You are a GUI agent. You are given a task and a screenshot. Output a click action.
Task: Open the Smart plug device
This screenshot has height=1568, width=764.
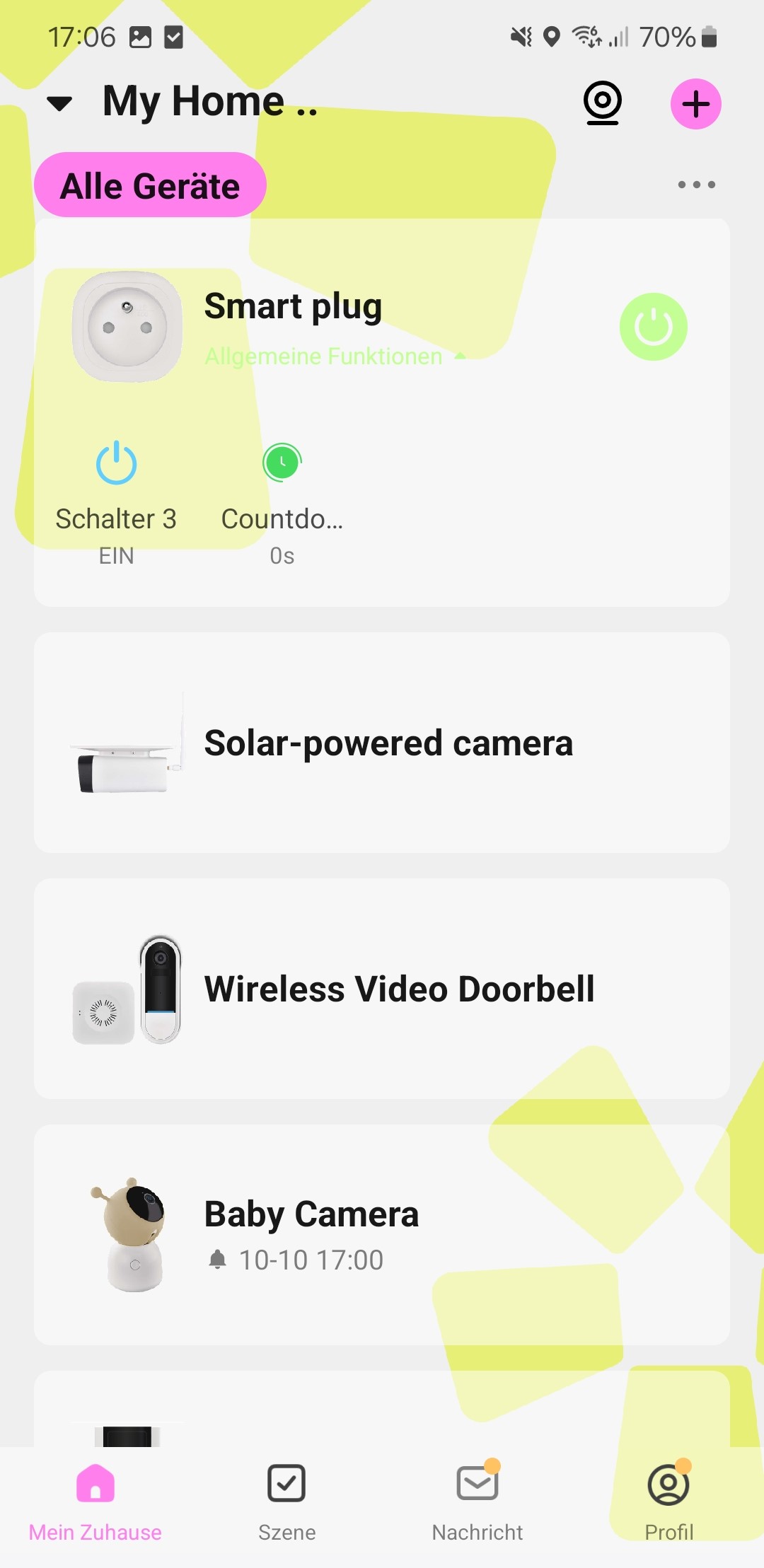292,306
